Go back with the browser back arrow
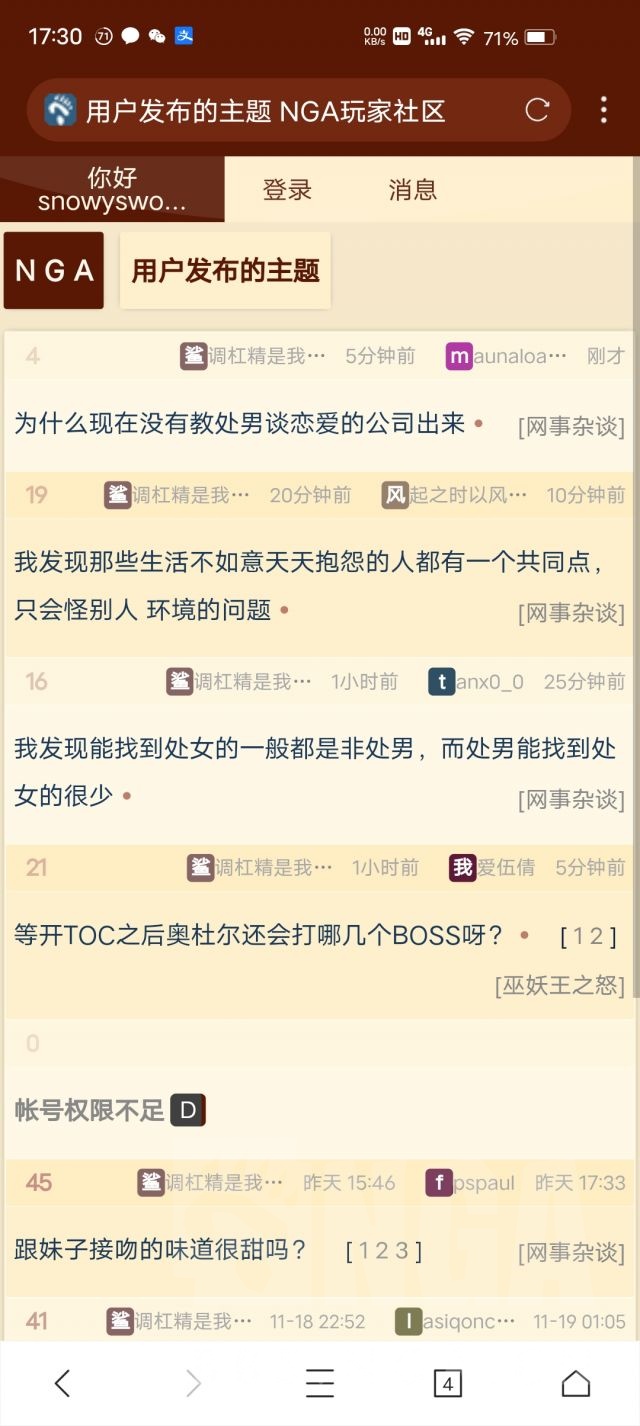Screen dimensions: 640x1426 coord(62,1383)
